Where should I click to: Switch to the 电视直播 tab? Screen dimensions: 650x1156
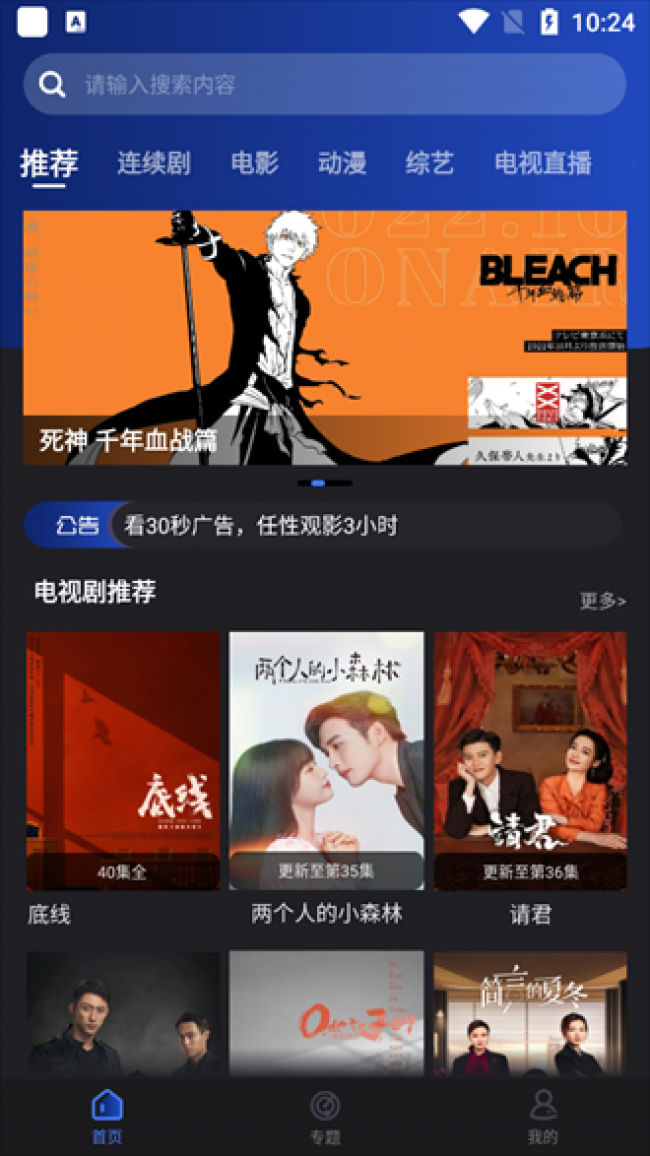coord(543,163)
